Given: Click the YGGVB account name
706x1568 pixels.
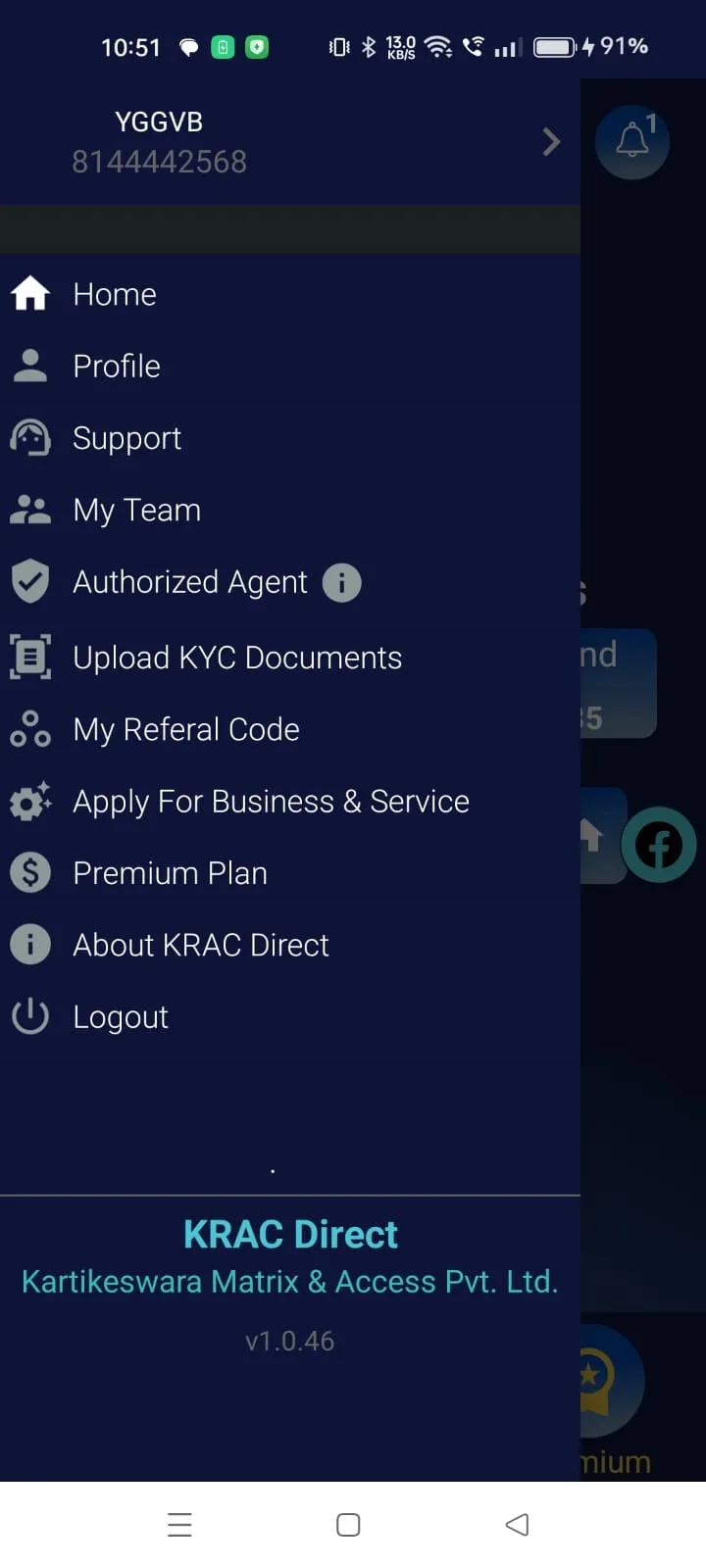Looking at the screenshot, I should point(159,121).
